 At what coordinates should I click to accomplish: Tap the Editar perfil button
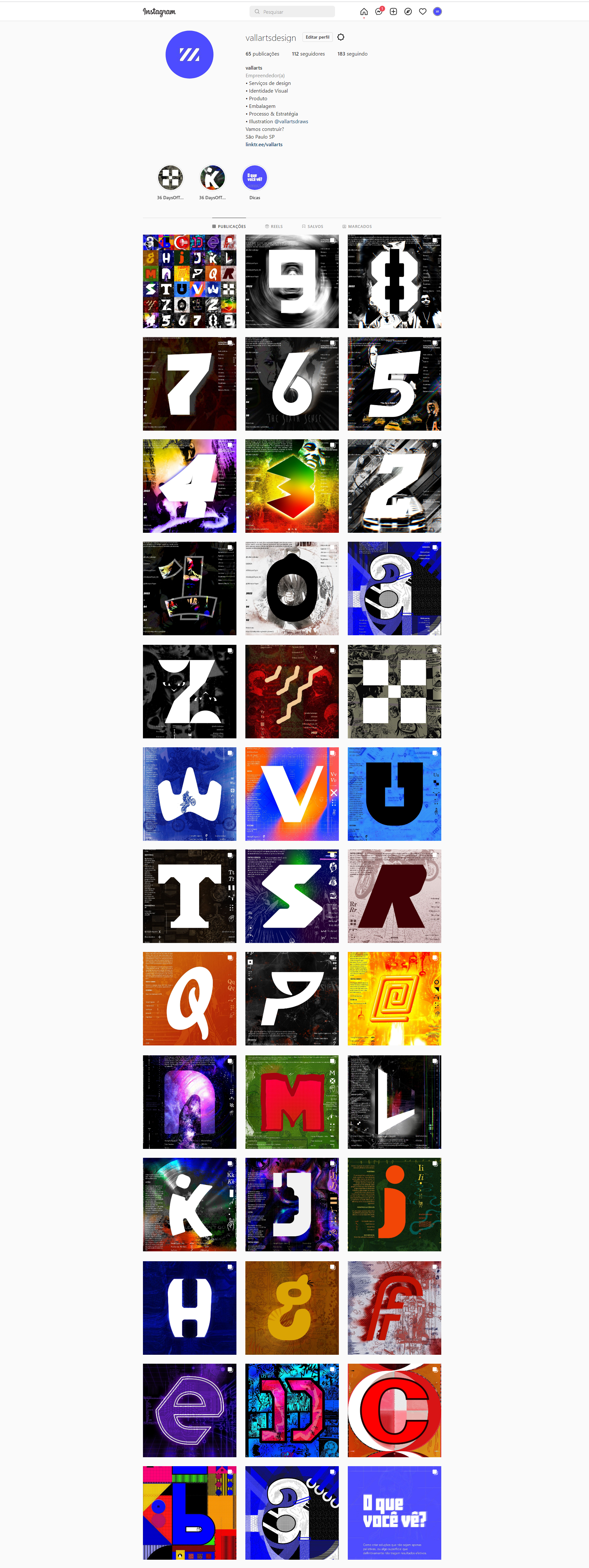(317, 37)
